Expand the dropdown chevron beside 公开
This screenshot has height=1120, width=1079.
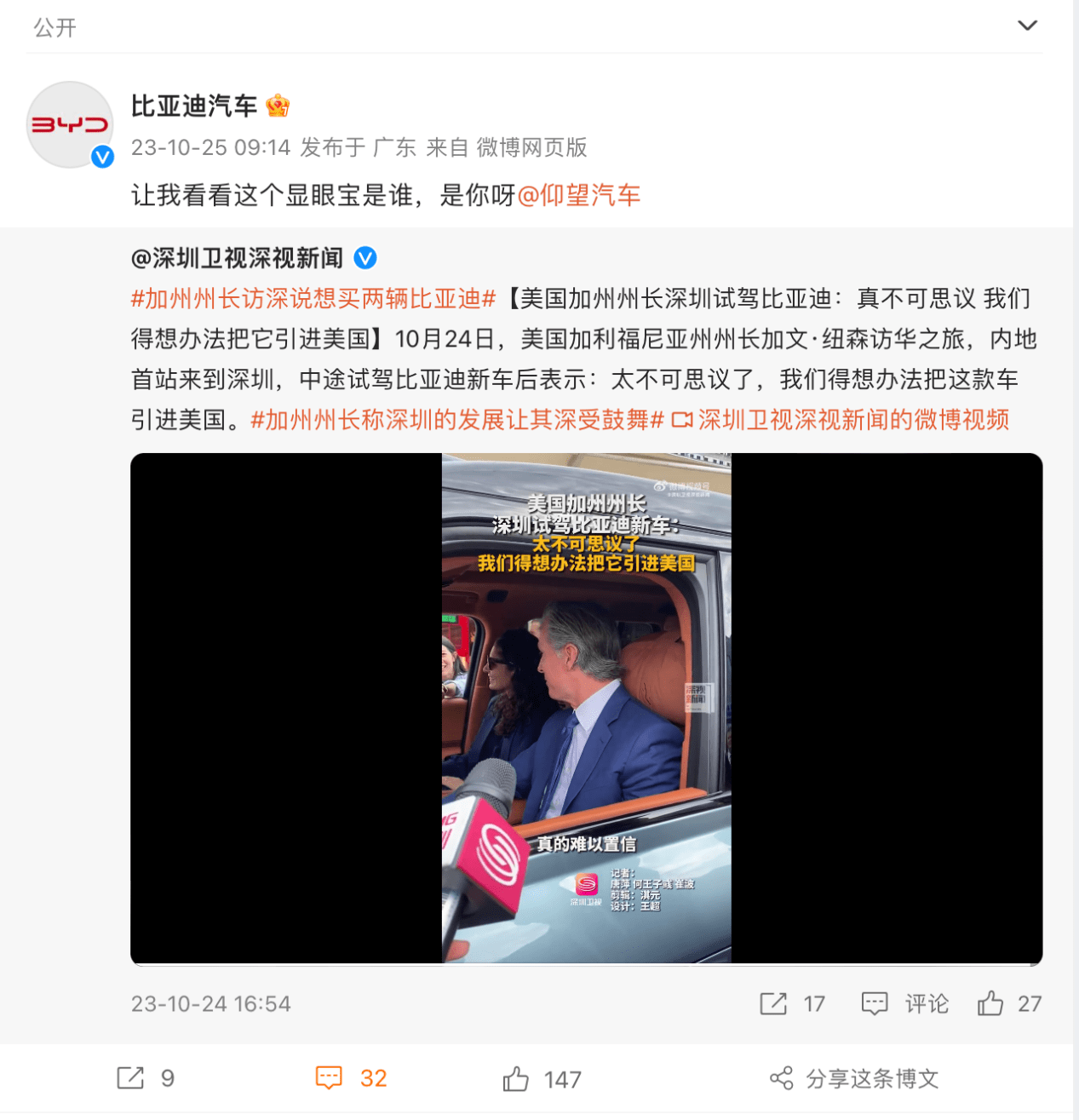(1027, 26)
